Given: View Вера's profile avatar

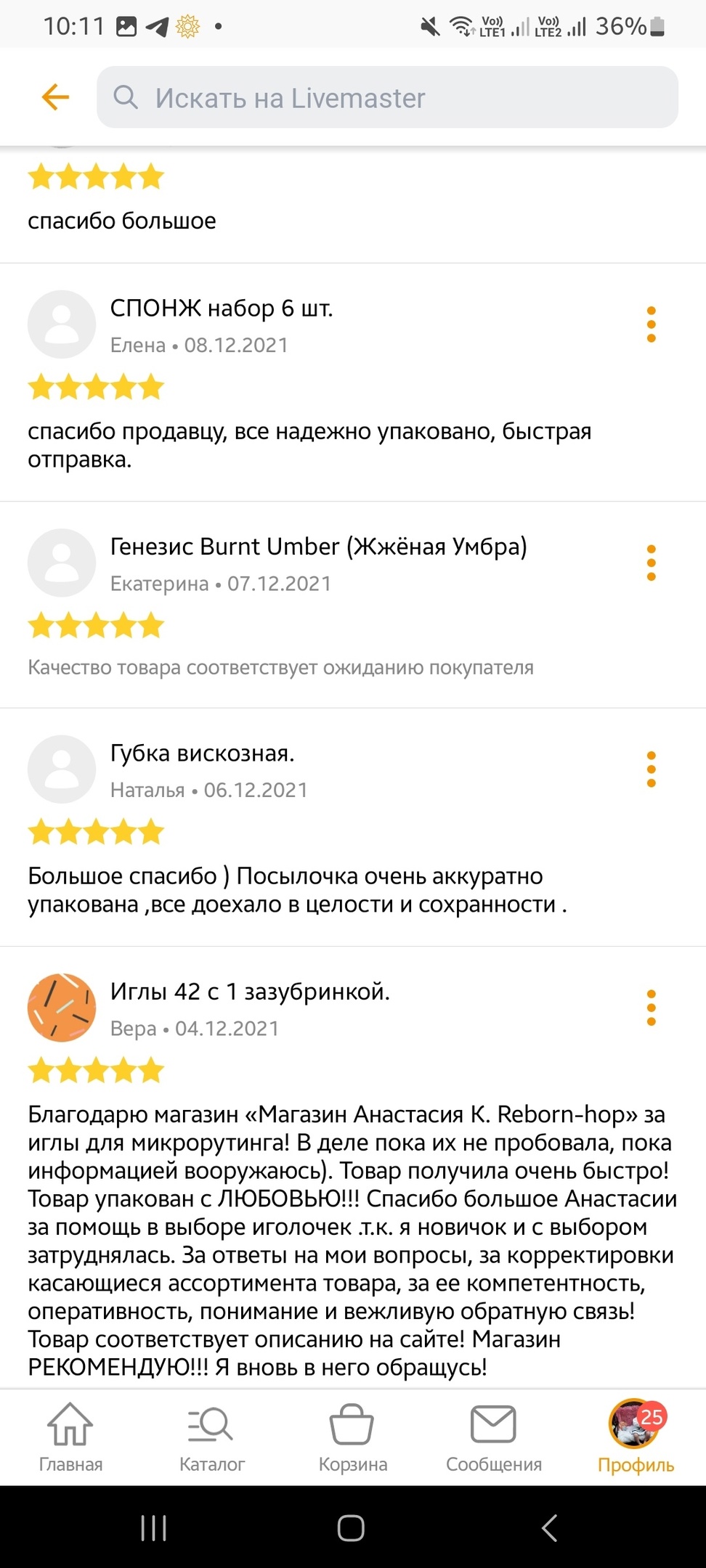Looking at the screenshot, I should (62, 1008).
